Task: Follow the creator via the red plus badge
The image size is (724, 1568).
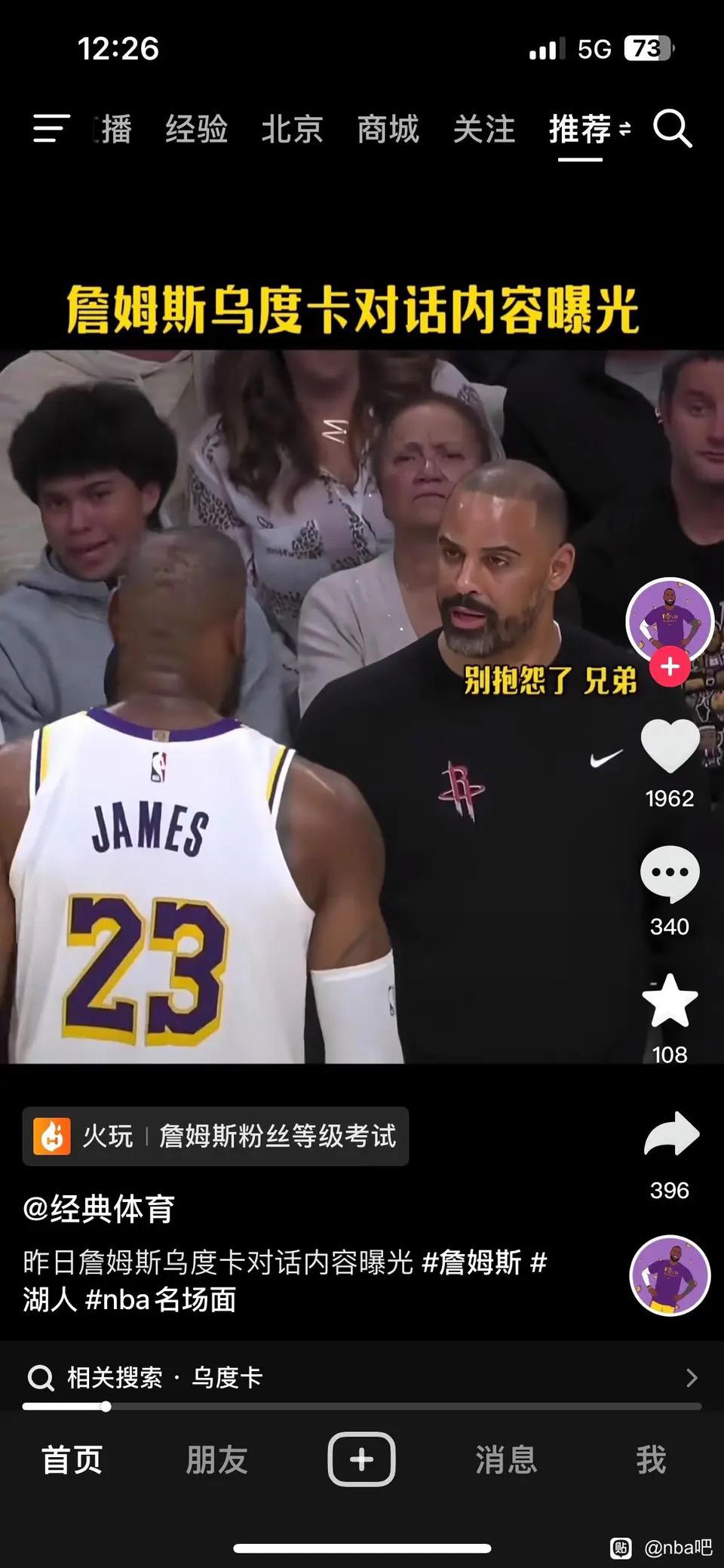Action: 670,667
